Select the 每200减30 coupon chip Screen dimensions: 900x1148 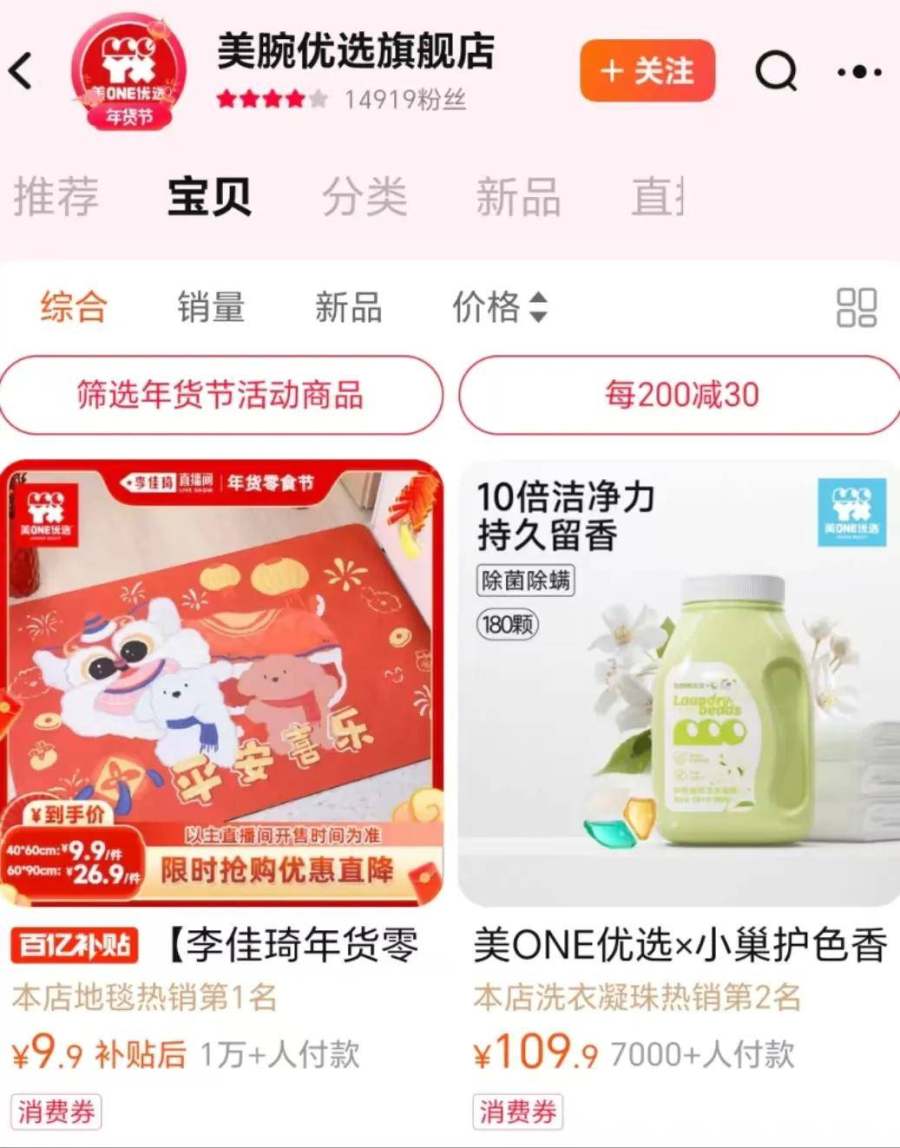pos(681,395)
